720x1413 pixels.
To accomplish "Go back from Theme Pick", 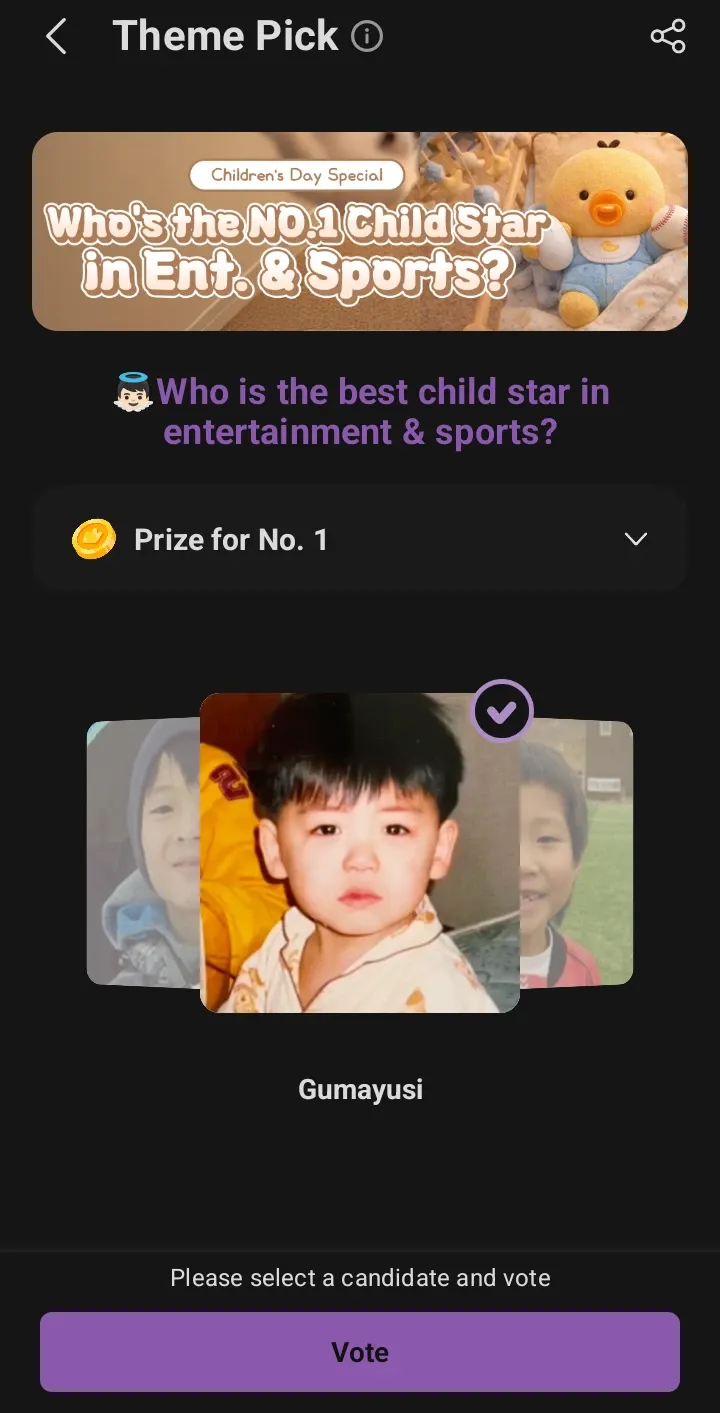I will click(x=56, y=38).
